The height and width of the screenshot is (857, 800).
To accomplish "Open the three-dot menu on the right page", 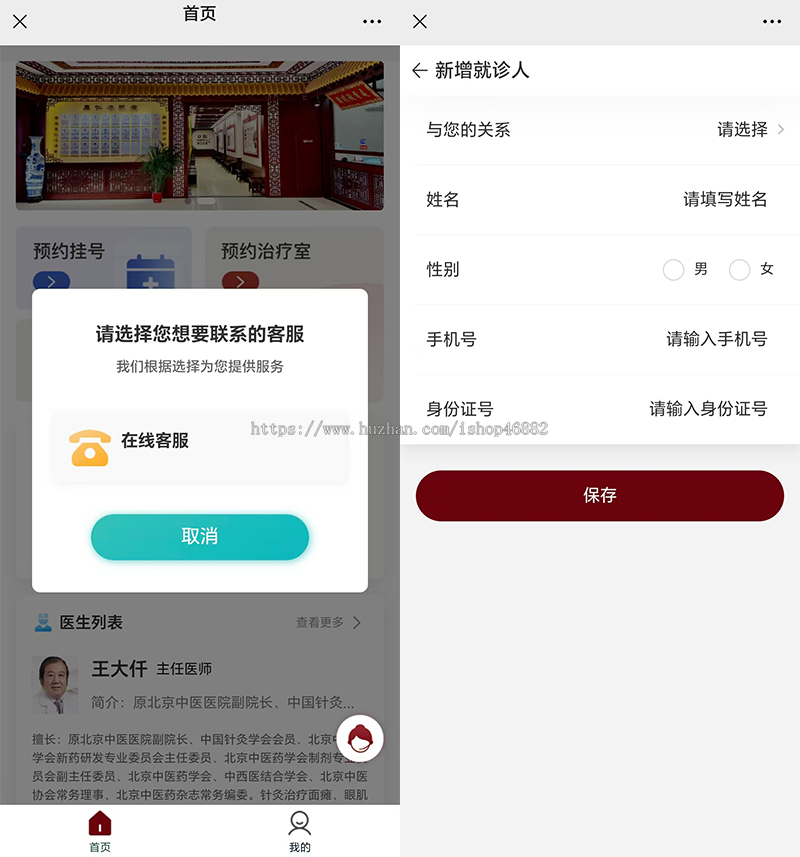I will pos(772,21).
